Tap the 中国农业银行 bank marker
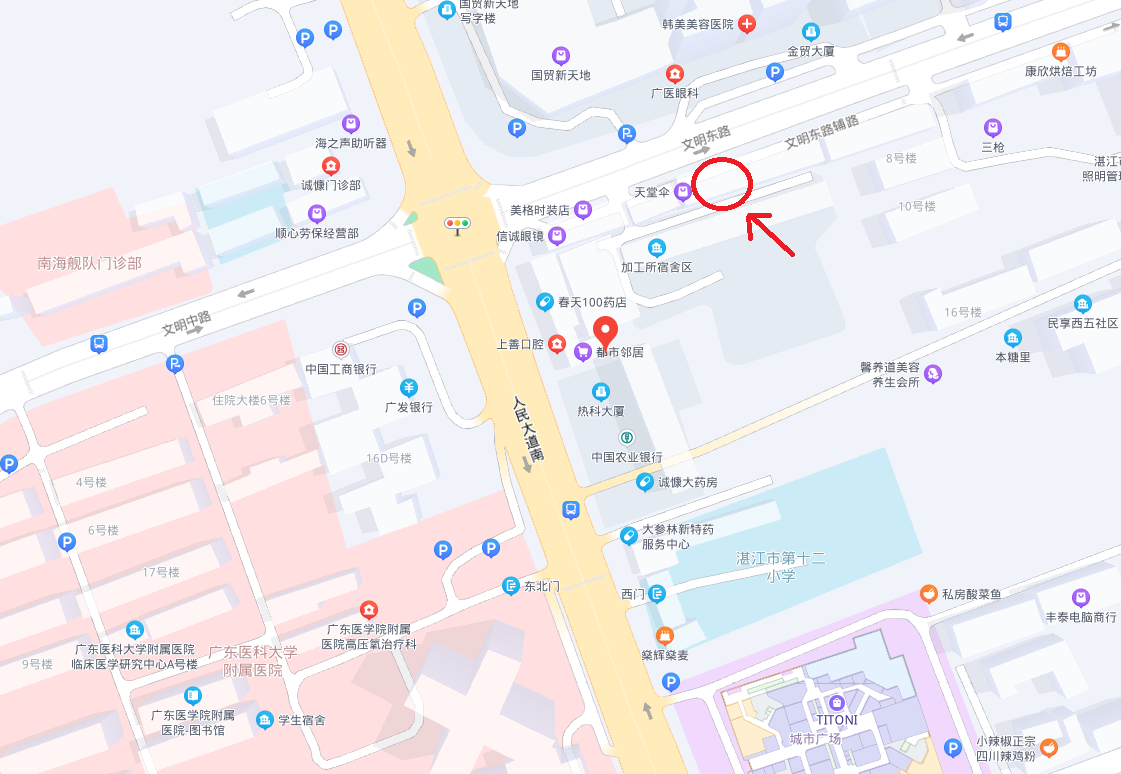 tap(627, 437)
